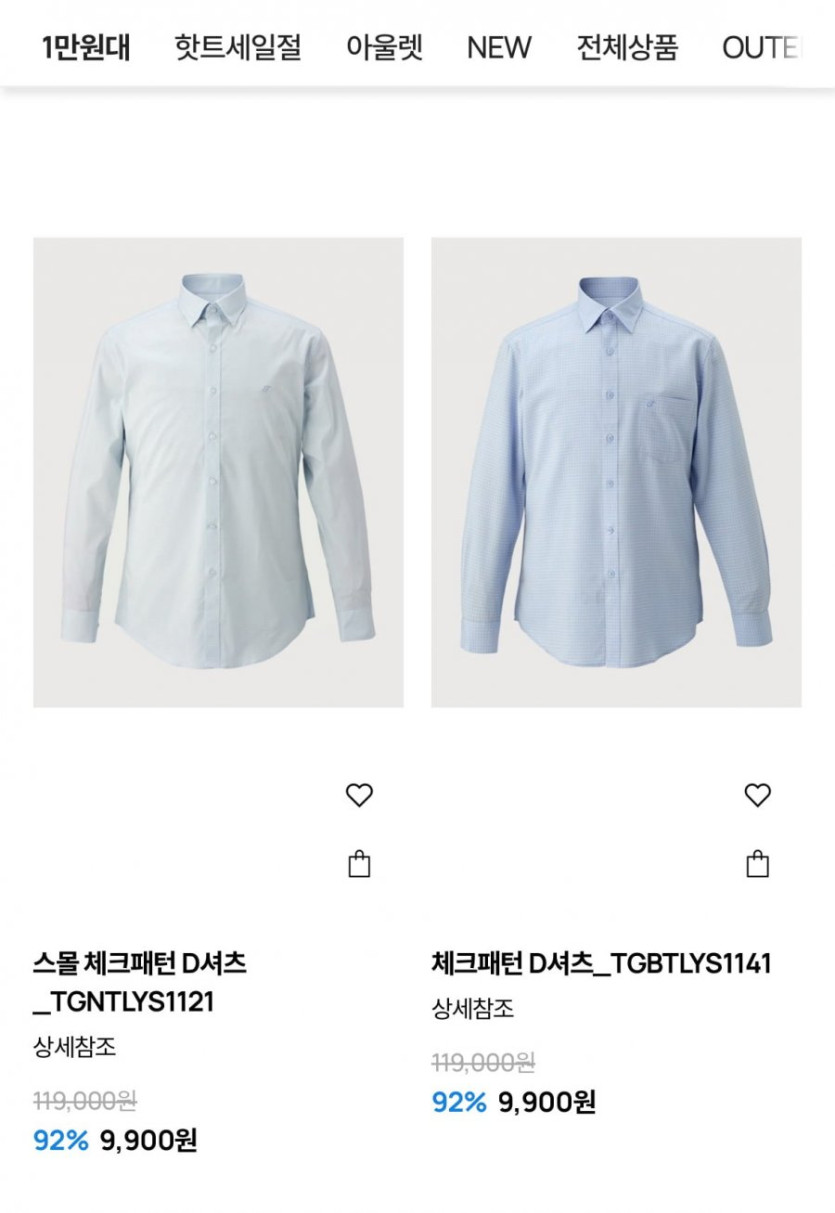The width and height of the screenshot is (835, 1213).
Task: Like the 스몰 체크패턴 D셔츠 item
Action: click(359, 795)
